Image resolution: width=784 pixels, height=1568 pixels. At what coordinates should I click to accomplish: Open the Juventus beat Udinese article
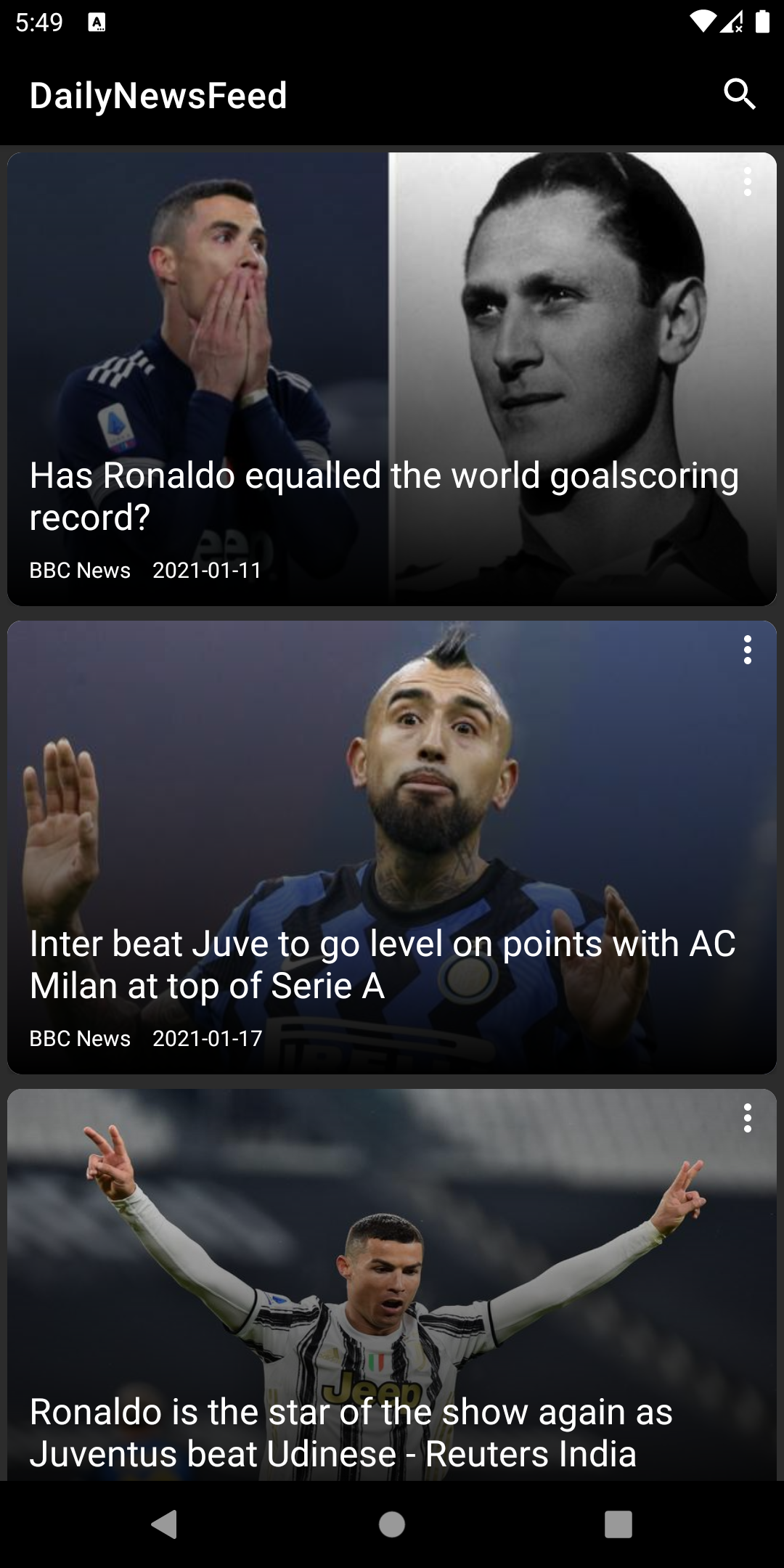[x=351, y=1432]
